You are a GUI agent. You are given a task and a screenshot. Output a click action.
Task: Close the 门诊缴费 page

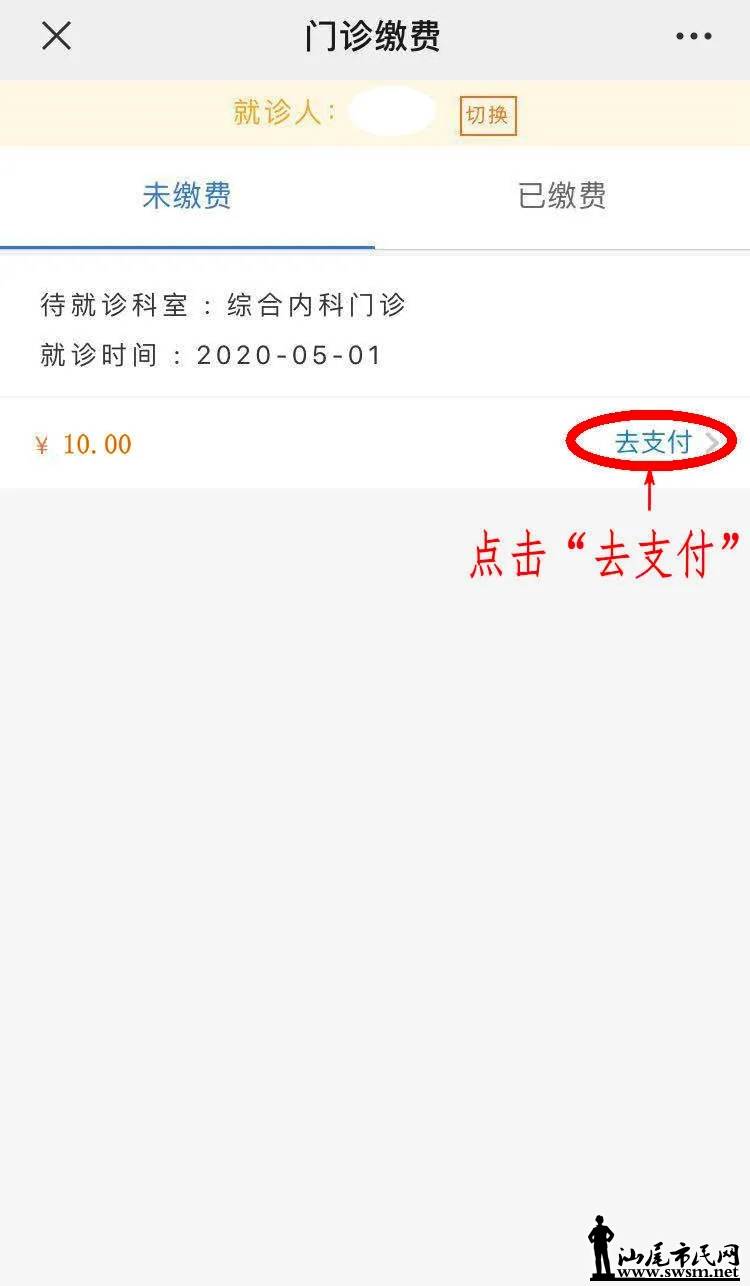(x=56, y=36)
